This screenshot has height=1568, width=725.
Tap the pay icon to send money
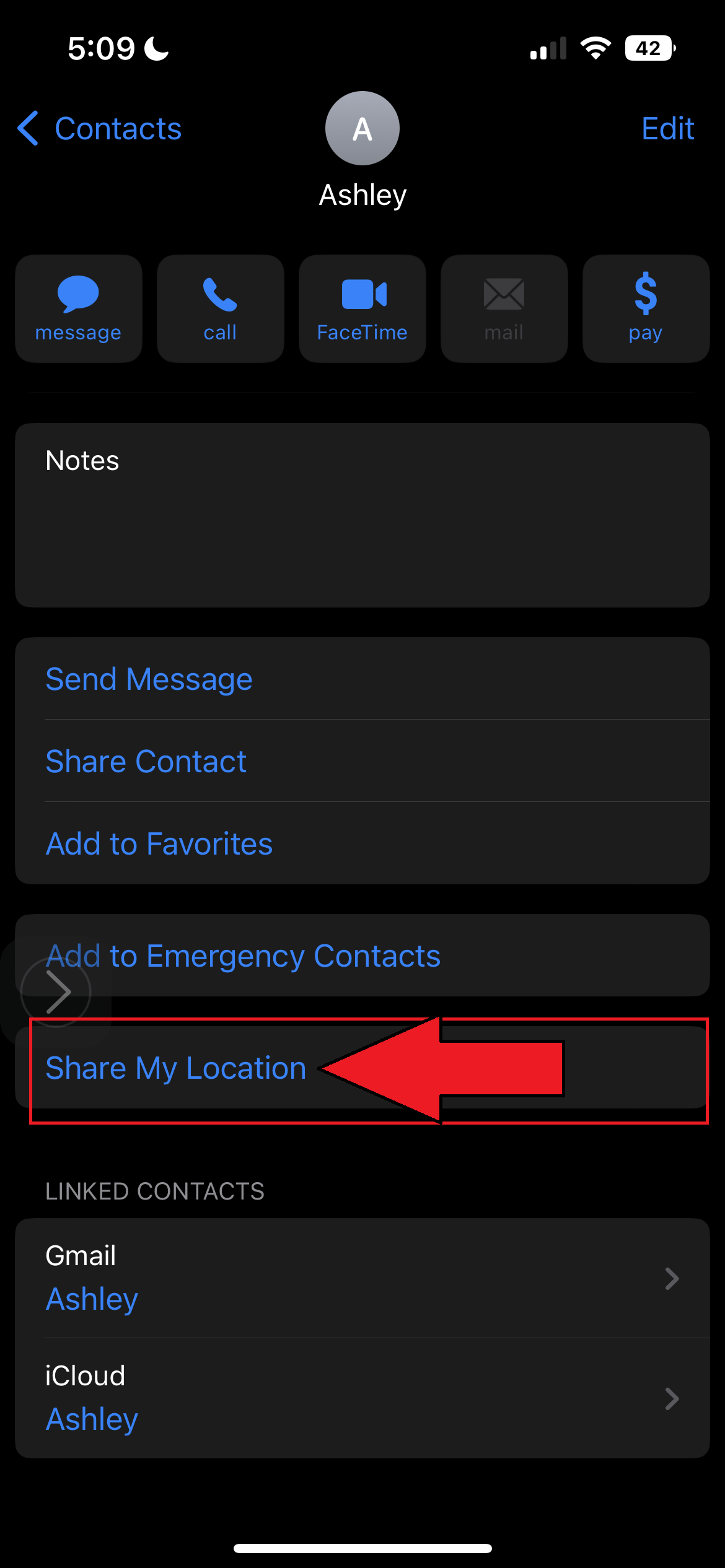click(x=645, y=308)
